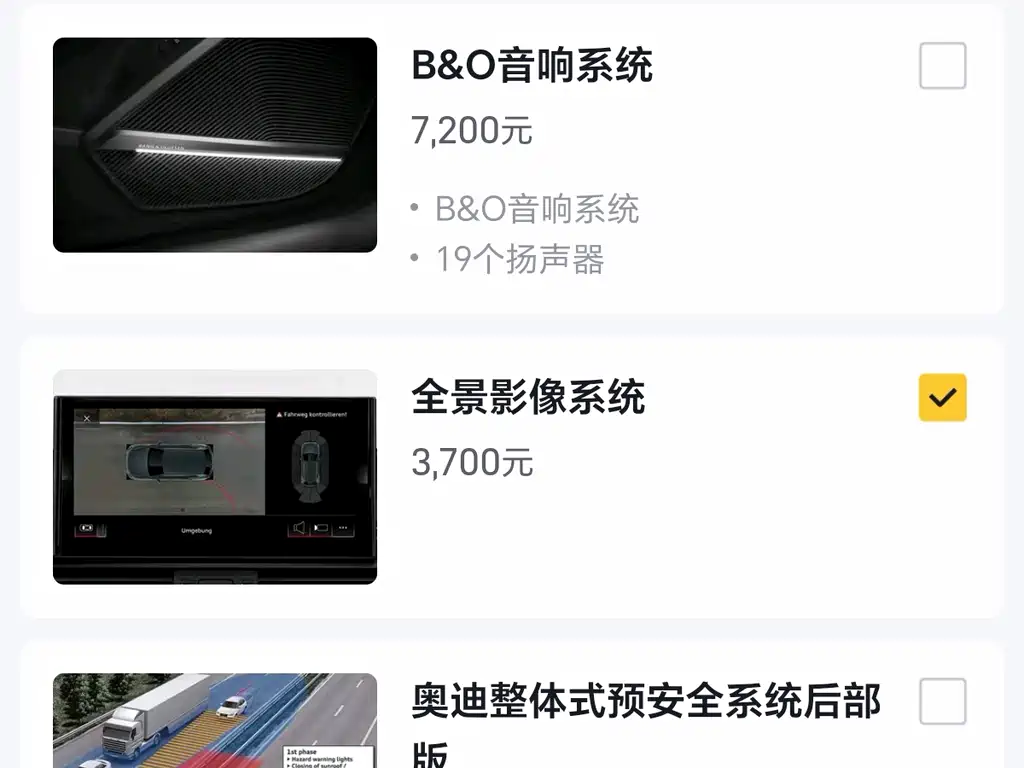
Task: Uncheck the 全景影像系统 option
Action: coord(942,397)
